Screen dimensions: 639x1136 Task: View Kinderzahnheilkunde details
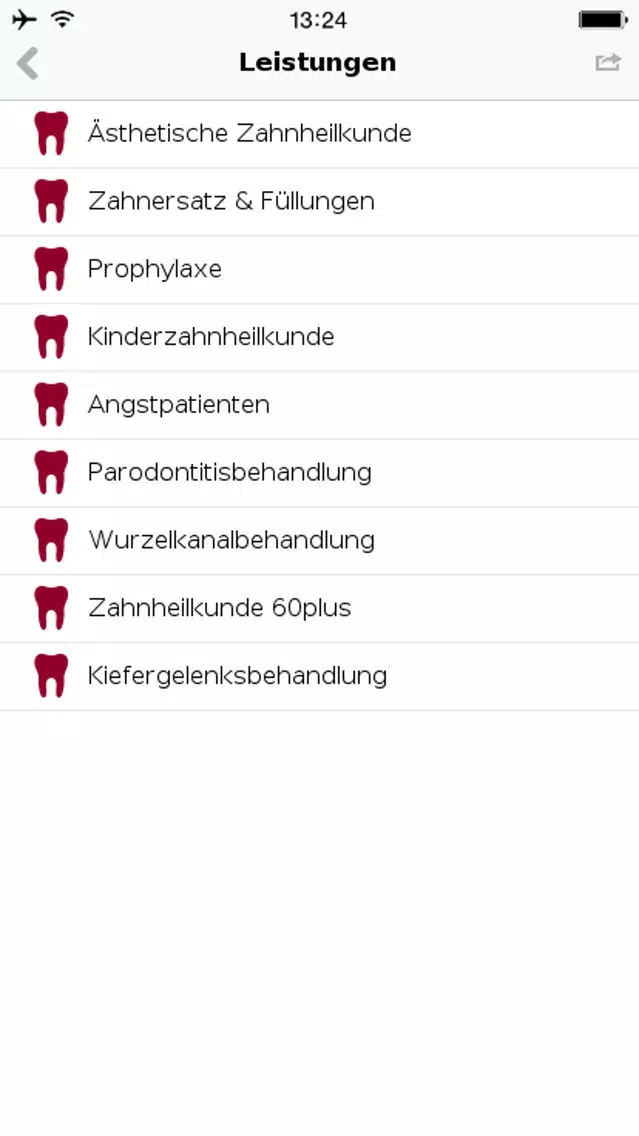click(x=320, y=338)
